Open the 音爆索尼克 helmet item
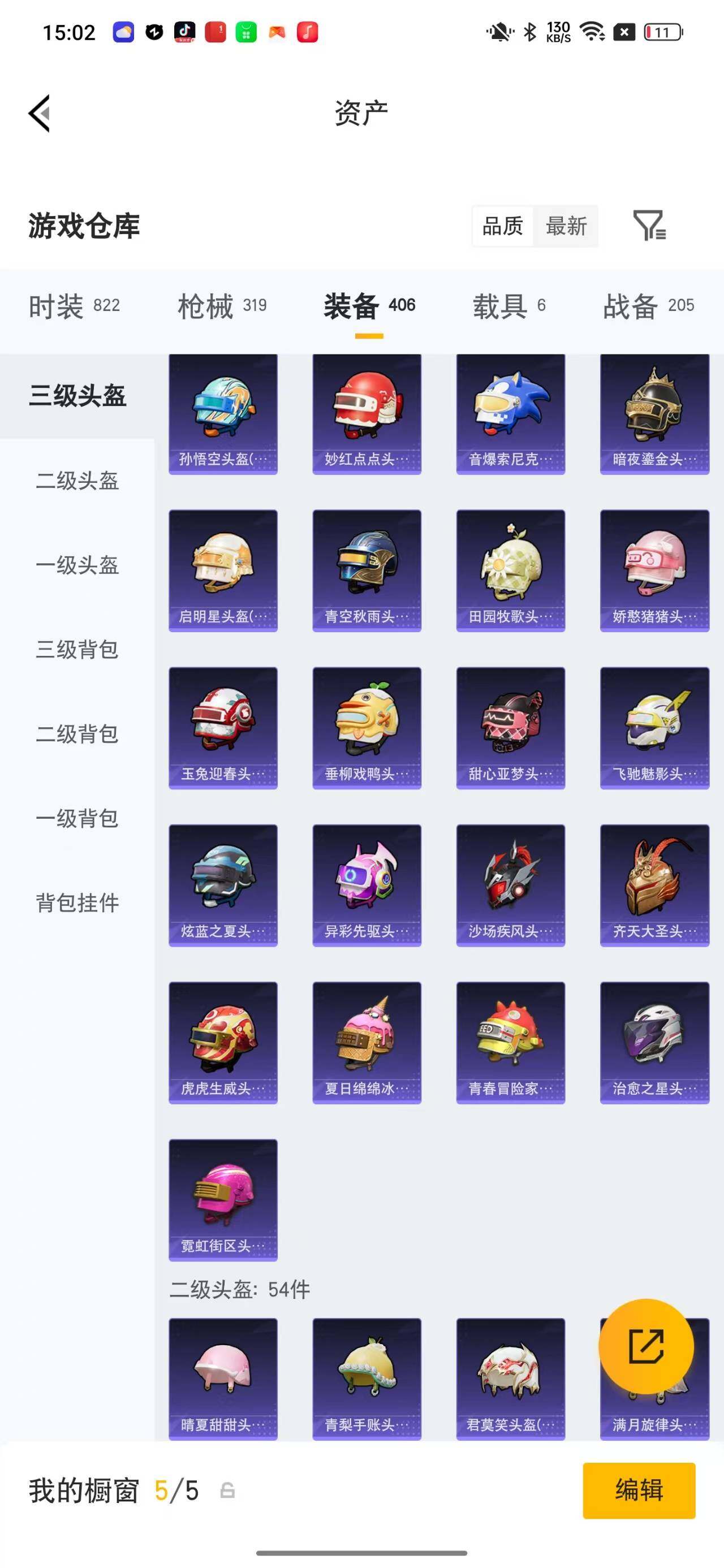The image size is (724, 1568). point(511,414)
